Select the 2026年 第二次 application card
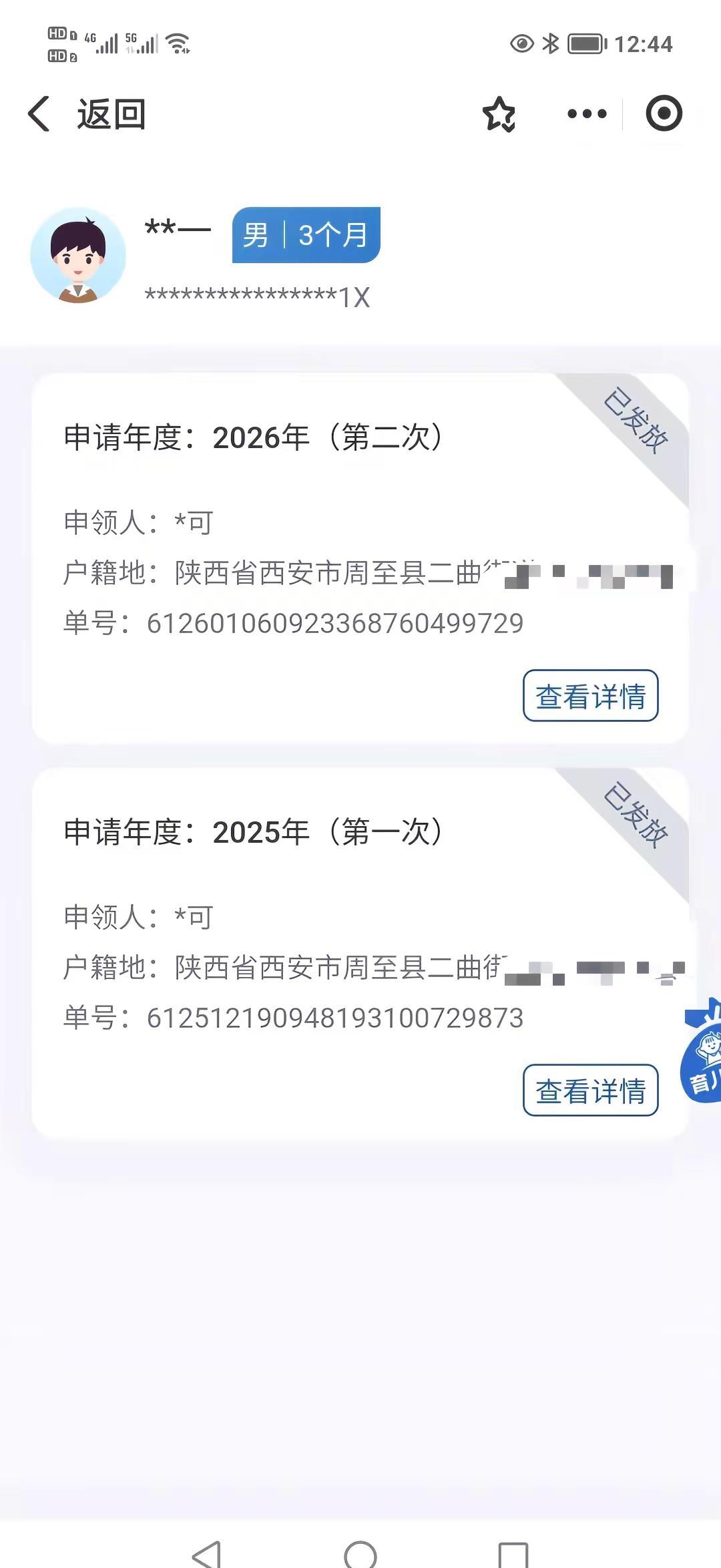Screen dimensions: 721x1568 click(360, 554)
